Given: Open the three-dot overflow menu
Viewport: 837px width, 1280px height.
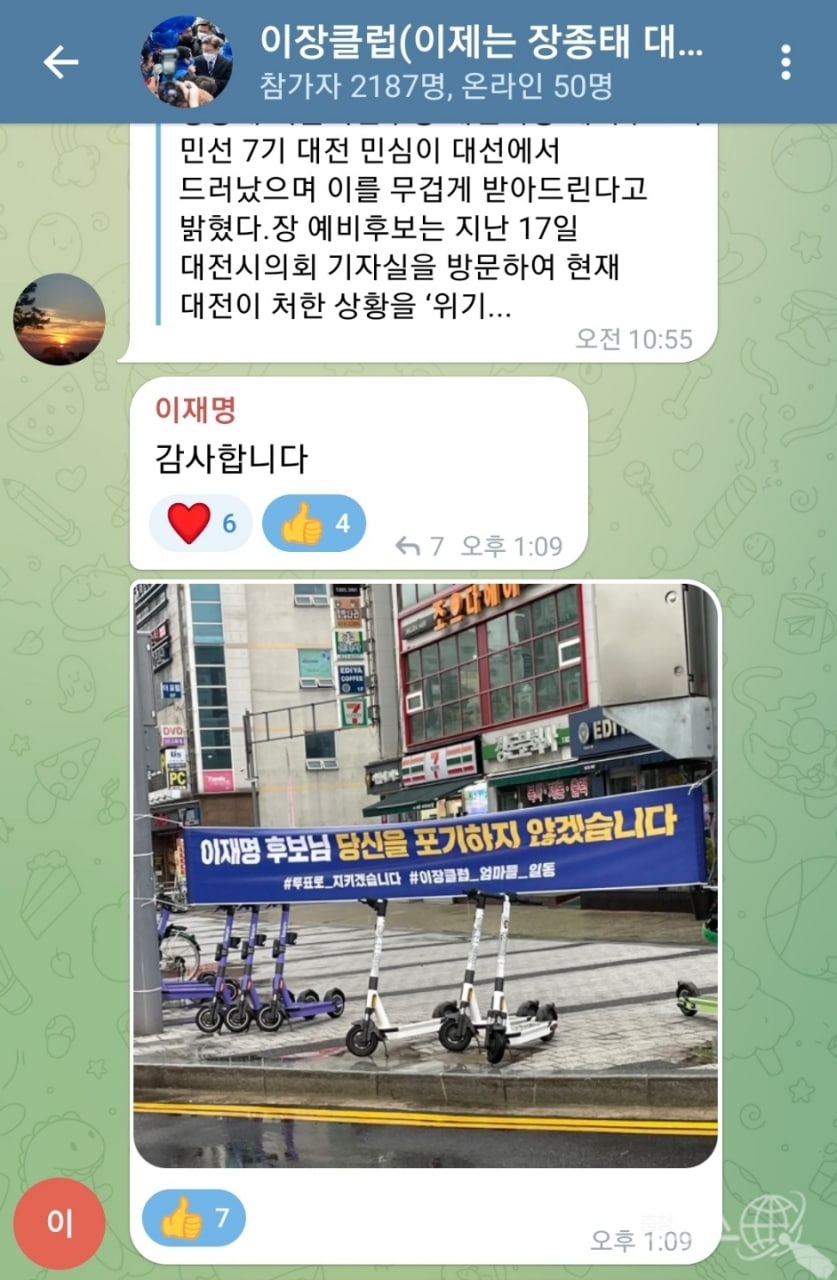Looking at the screenshot, I should click(786, 62).
